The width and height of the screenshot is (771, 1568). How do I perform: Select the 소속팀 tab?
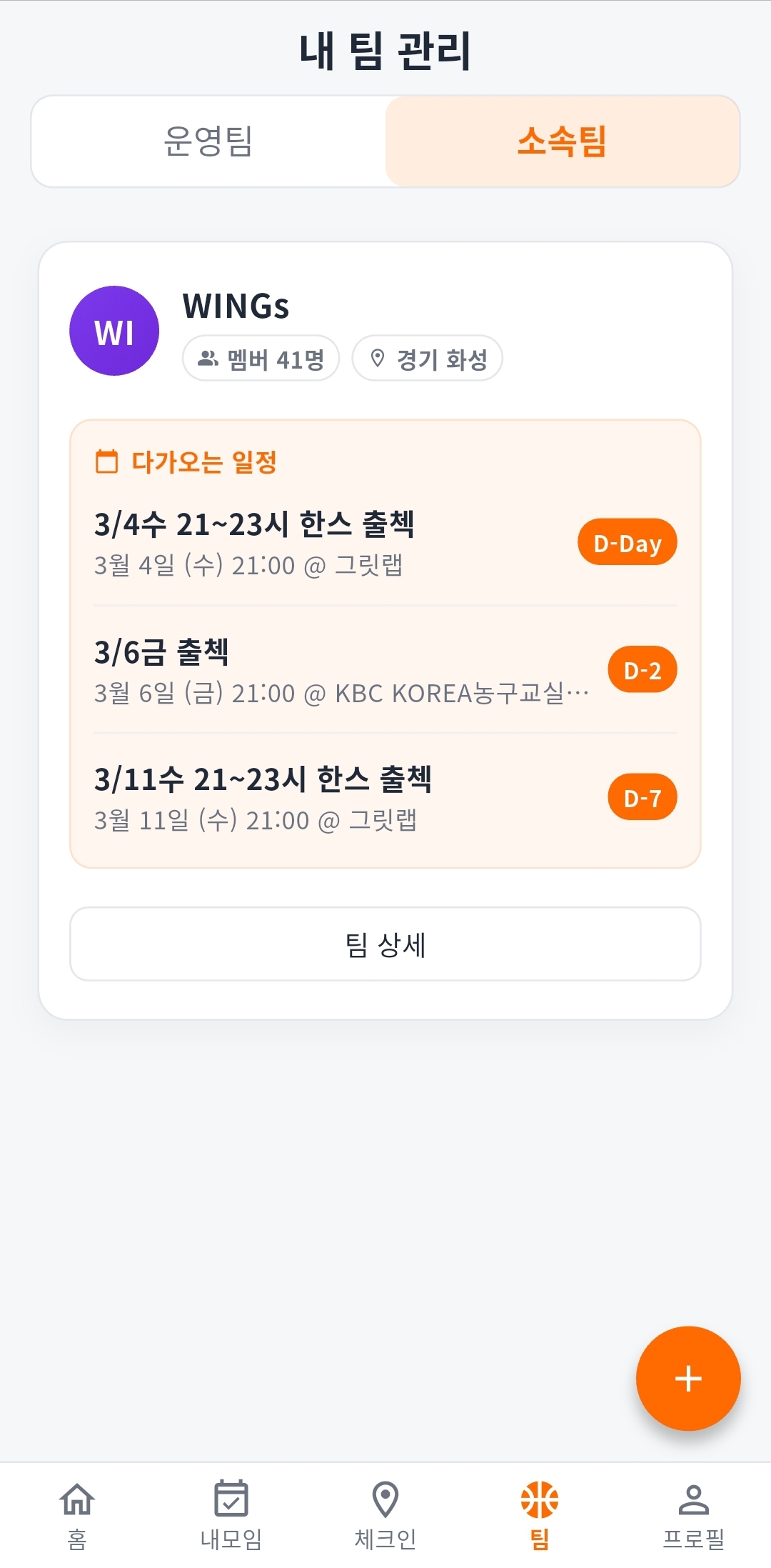[x=562, y=141]
